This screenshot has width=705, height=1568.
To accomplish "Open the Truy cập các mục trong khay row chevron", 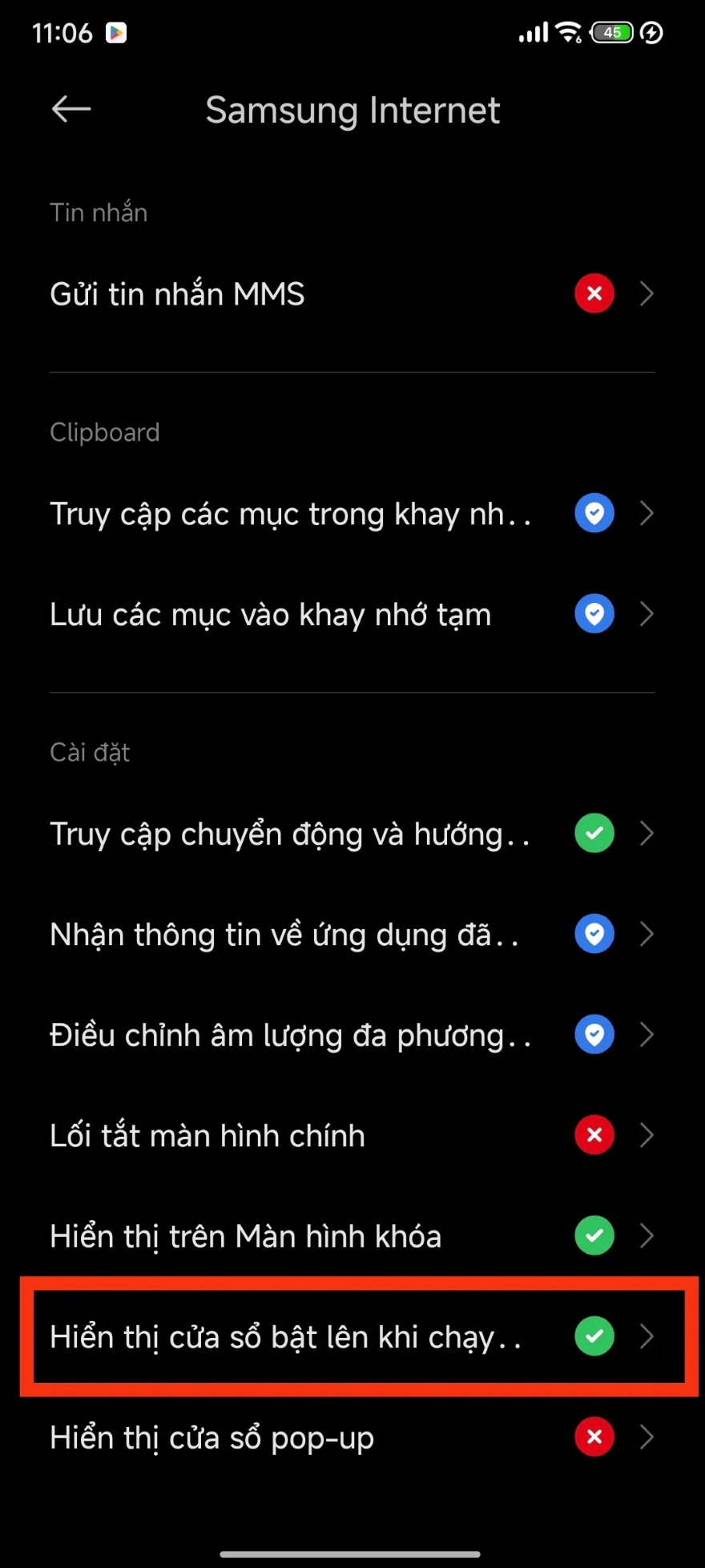I will (x=647, y=513).
